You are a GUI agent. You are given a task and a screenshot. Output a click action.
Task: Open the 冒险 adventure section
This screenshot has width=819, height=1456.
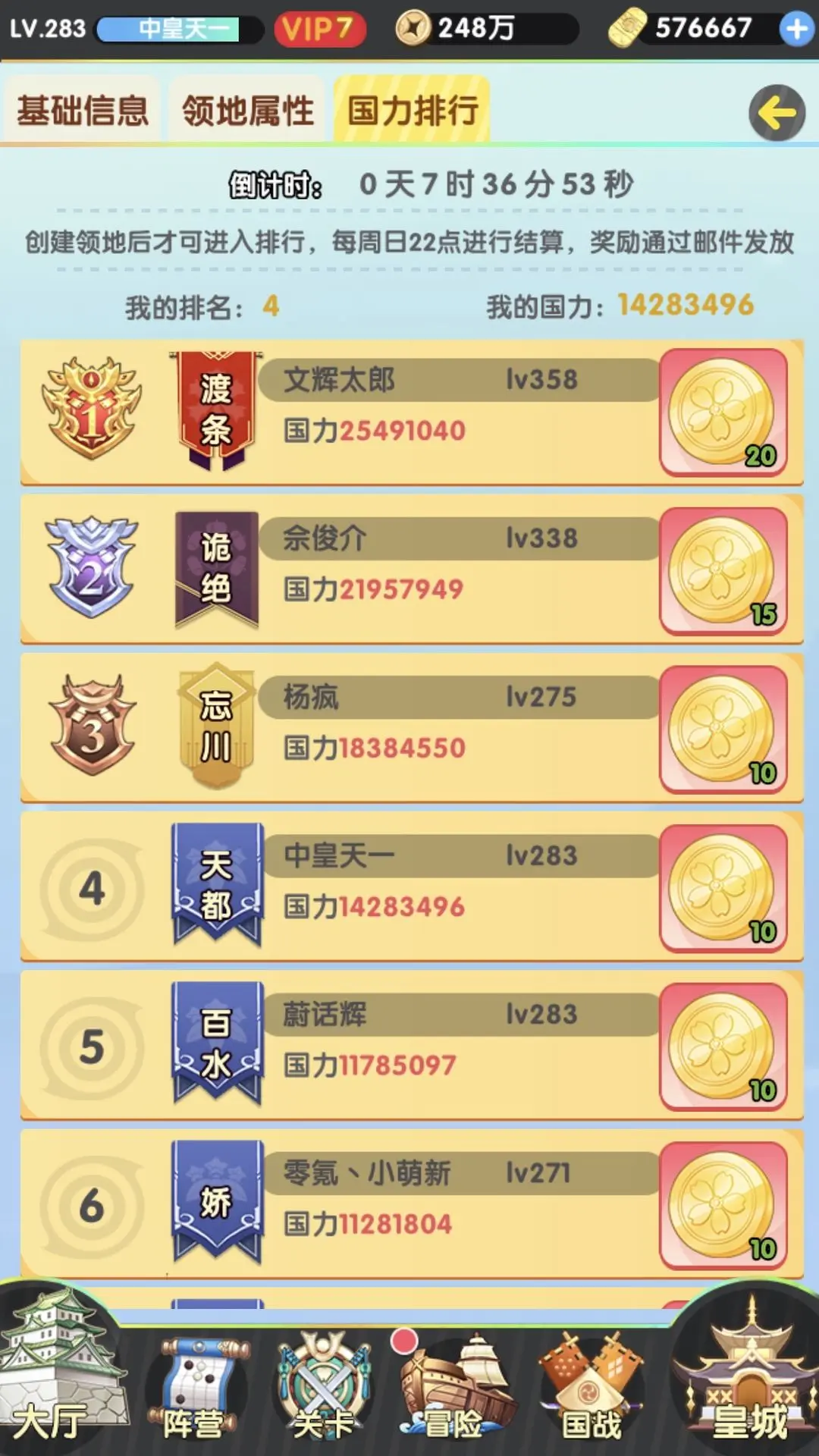(455, 1388)
